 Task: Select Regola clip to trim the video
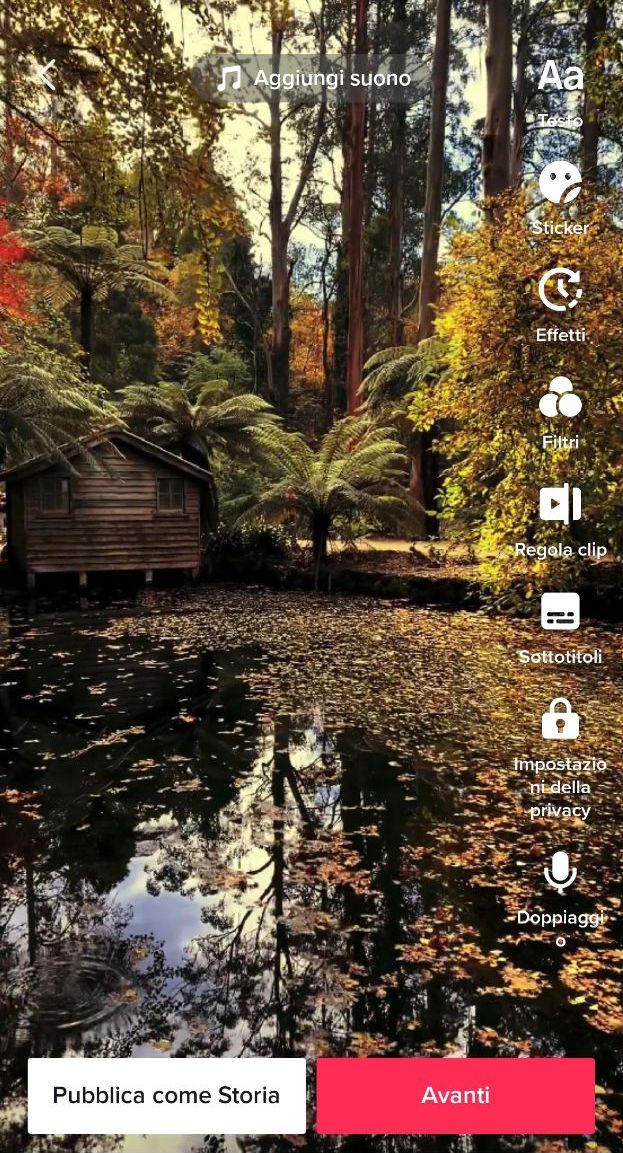[x=560, y=505]
